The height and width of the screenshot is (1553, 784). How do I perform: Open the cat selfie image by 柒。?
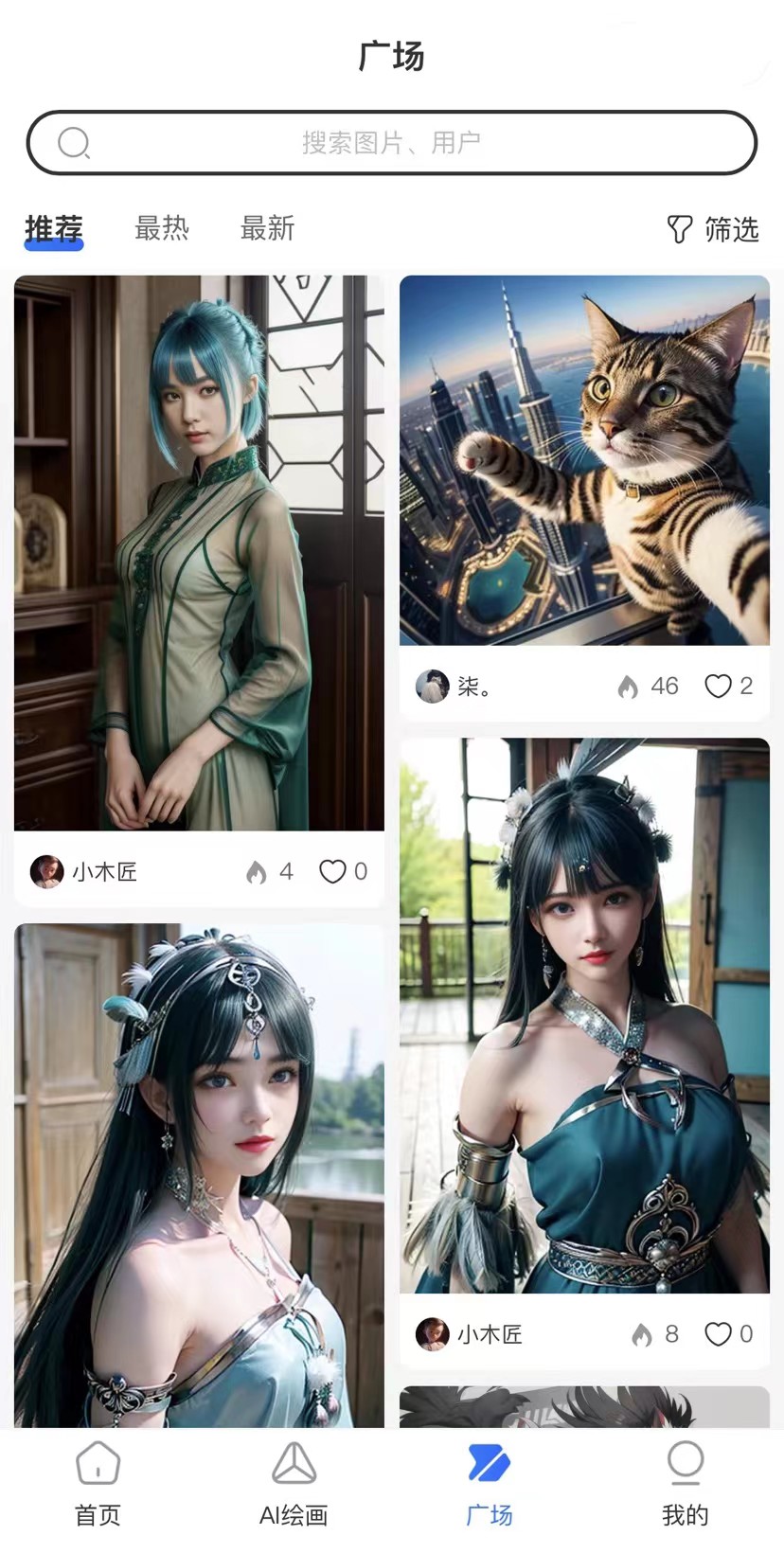pyautogui.click(x=584, y=460)
